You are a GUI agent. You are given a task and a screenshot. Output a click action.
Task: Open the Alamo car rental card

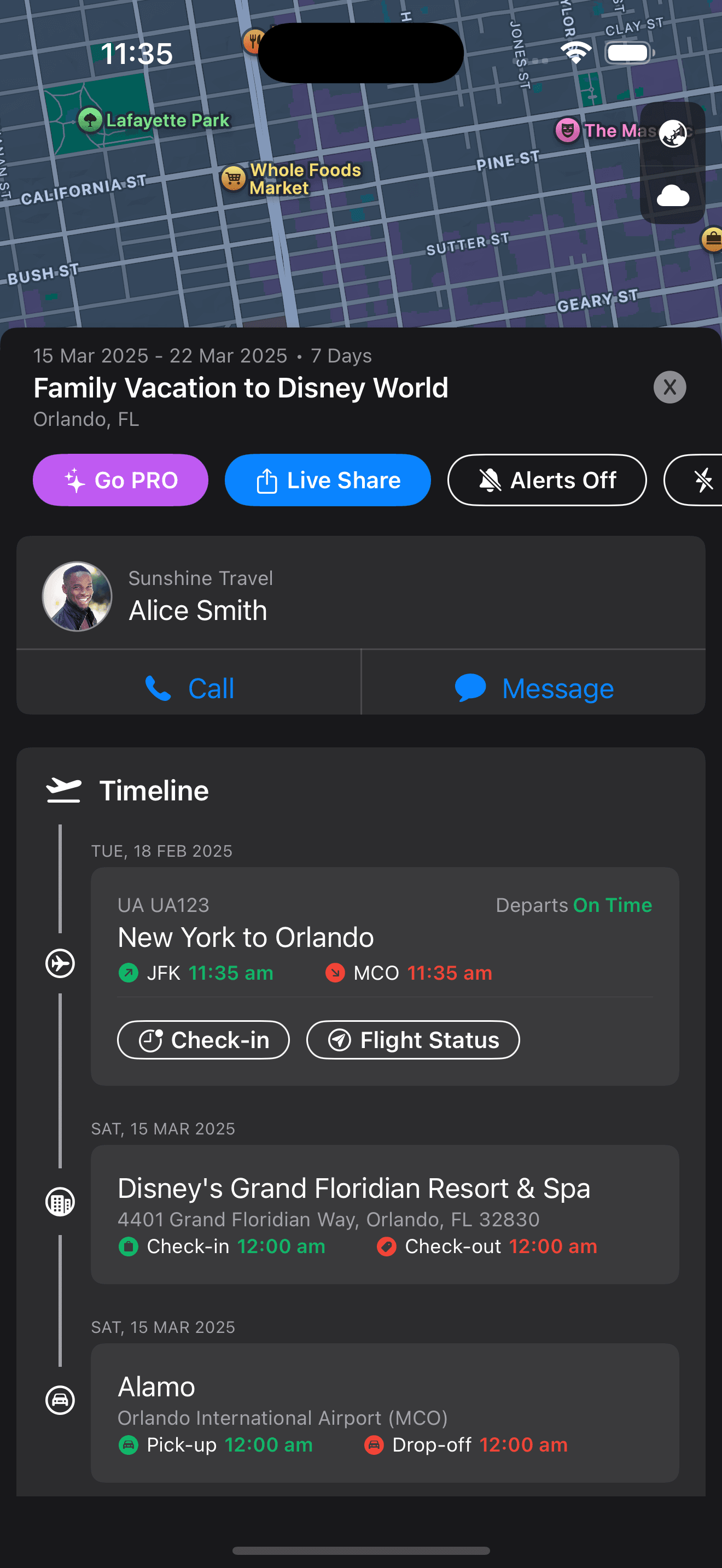coord(385,1412)
